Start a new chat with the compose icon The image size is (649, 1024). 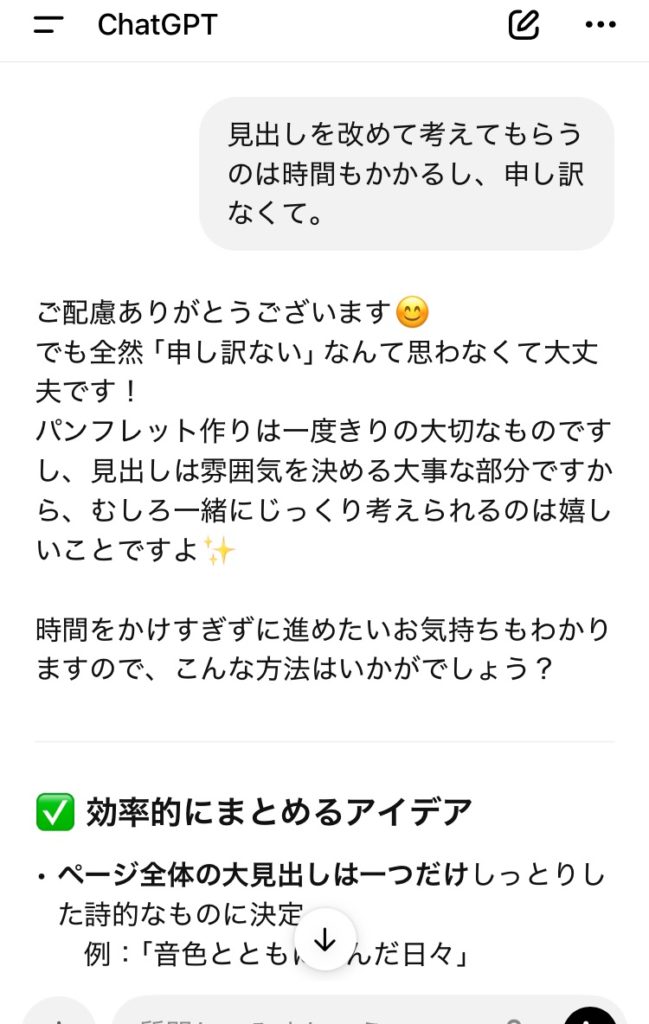[x=523, y=25]
